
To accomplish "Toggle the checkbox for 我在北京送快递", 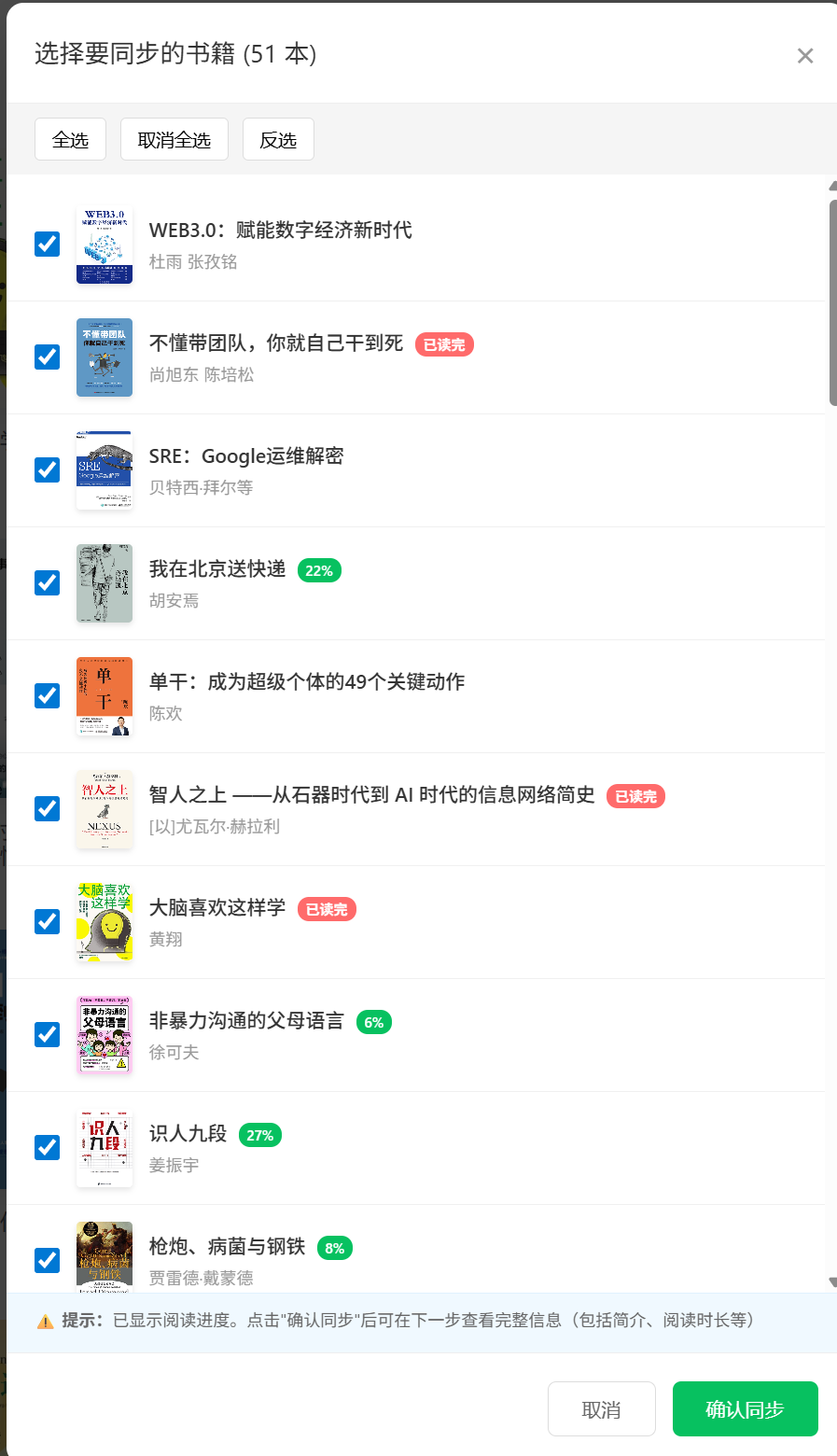I will pyautogui.click(x=48, y=583).
